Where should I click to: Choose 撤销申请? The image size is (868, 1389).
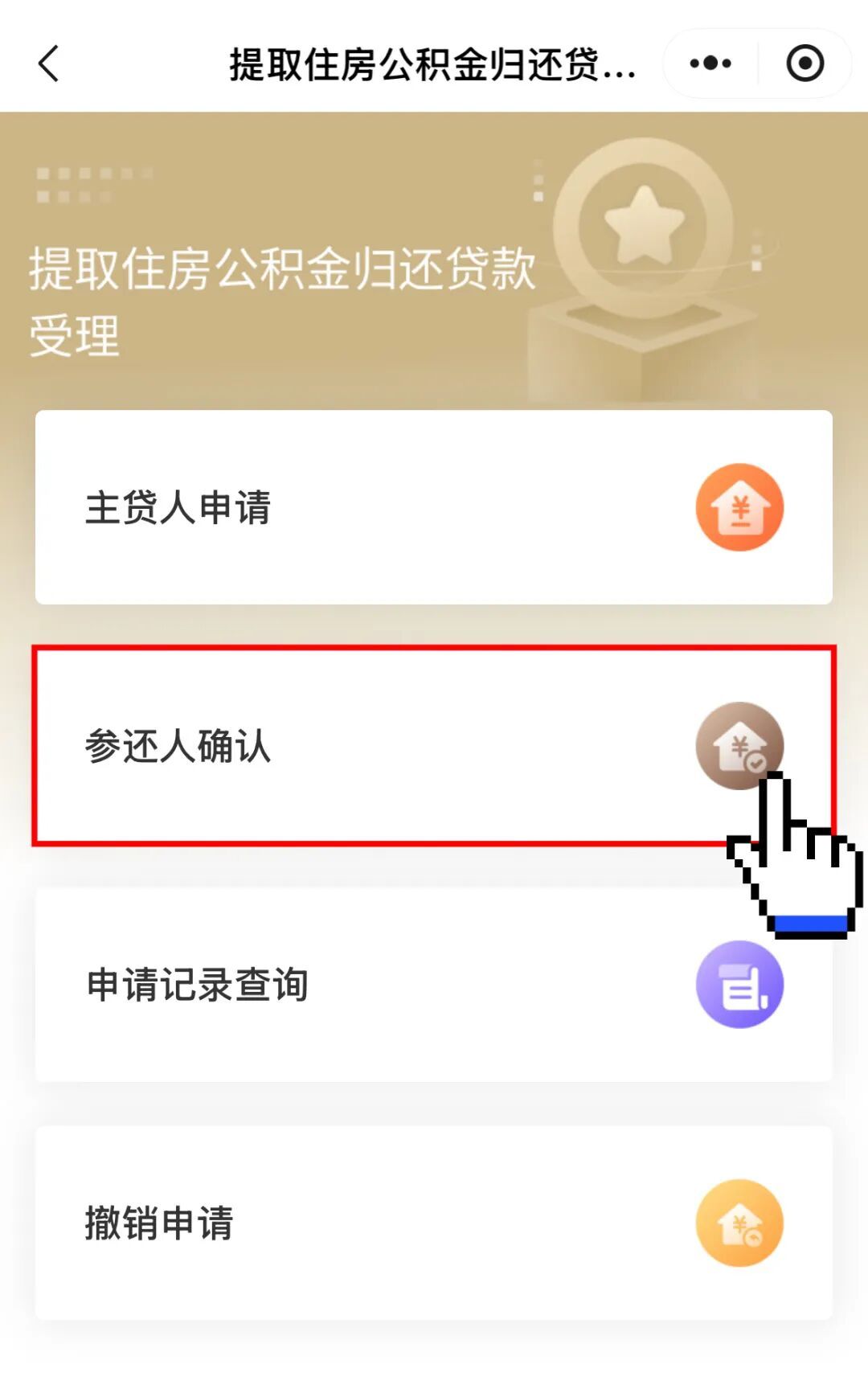pyautogui.click(x=433, y=1223)
